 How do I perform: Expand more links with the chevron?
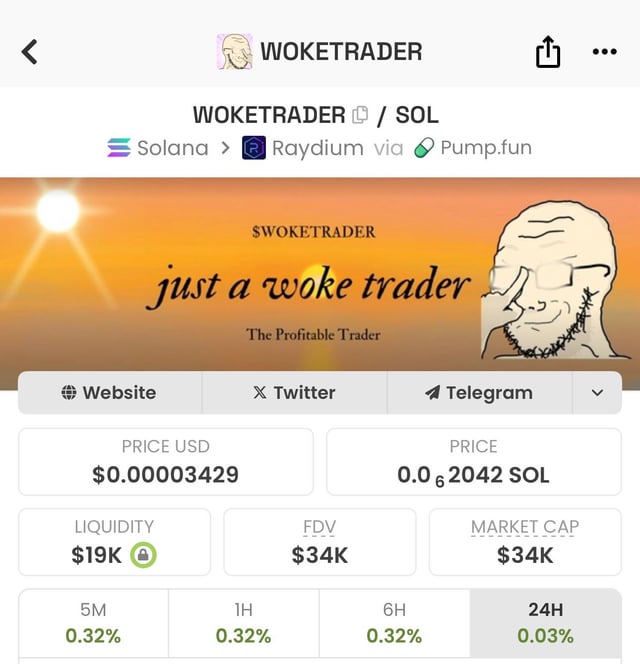(597, 393)
